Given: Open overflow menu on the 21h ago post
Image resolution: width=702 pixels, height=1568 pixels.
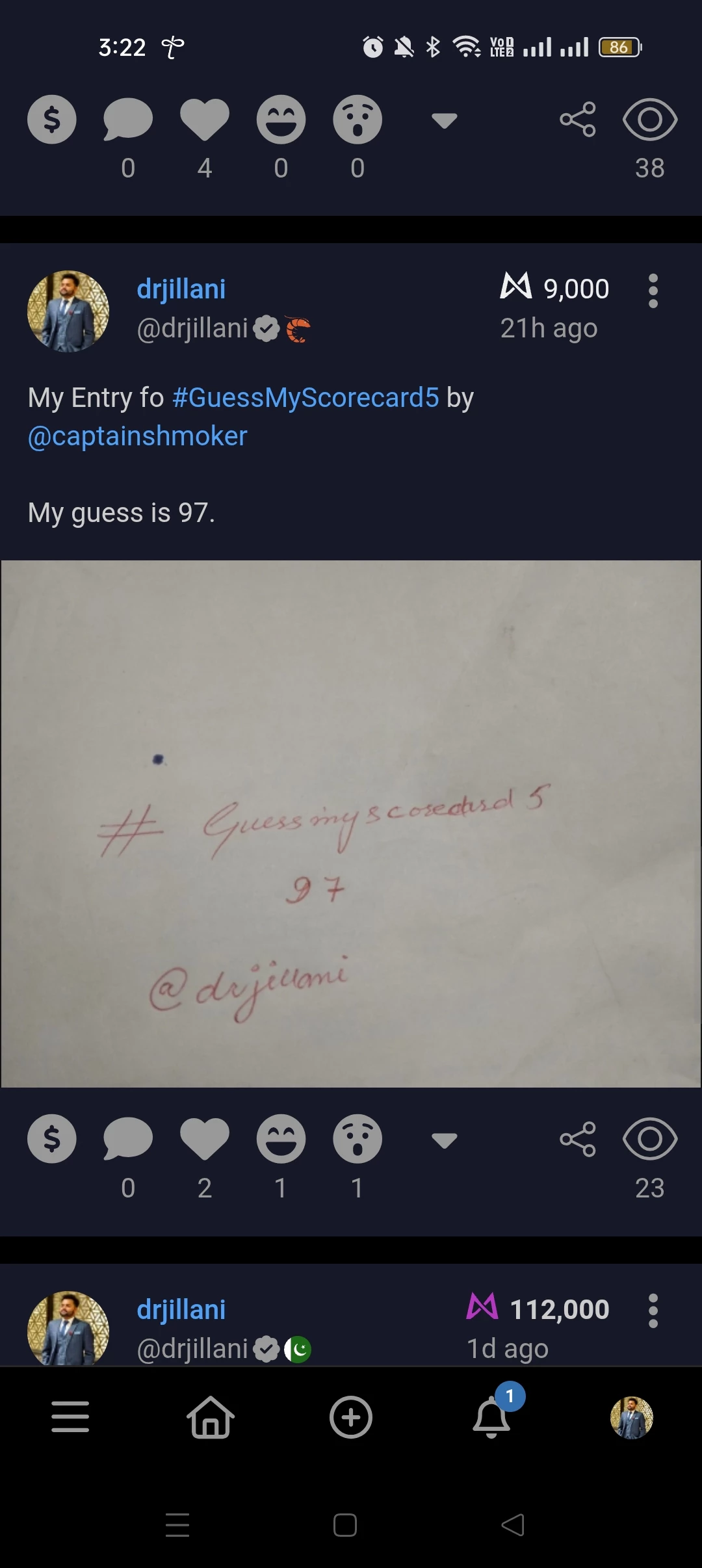Looking at the screenshot, I should coord(653,291).
